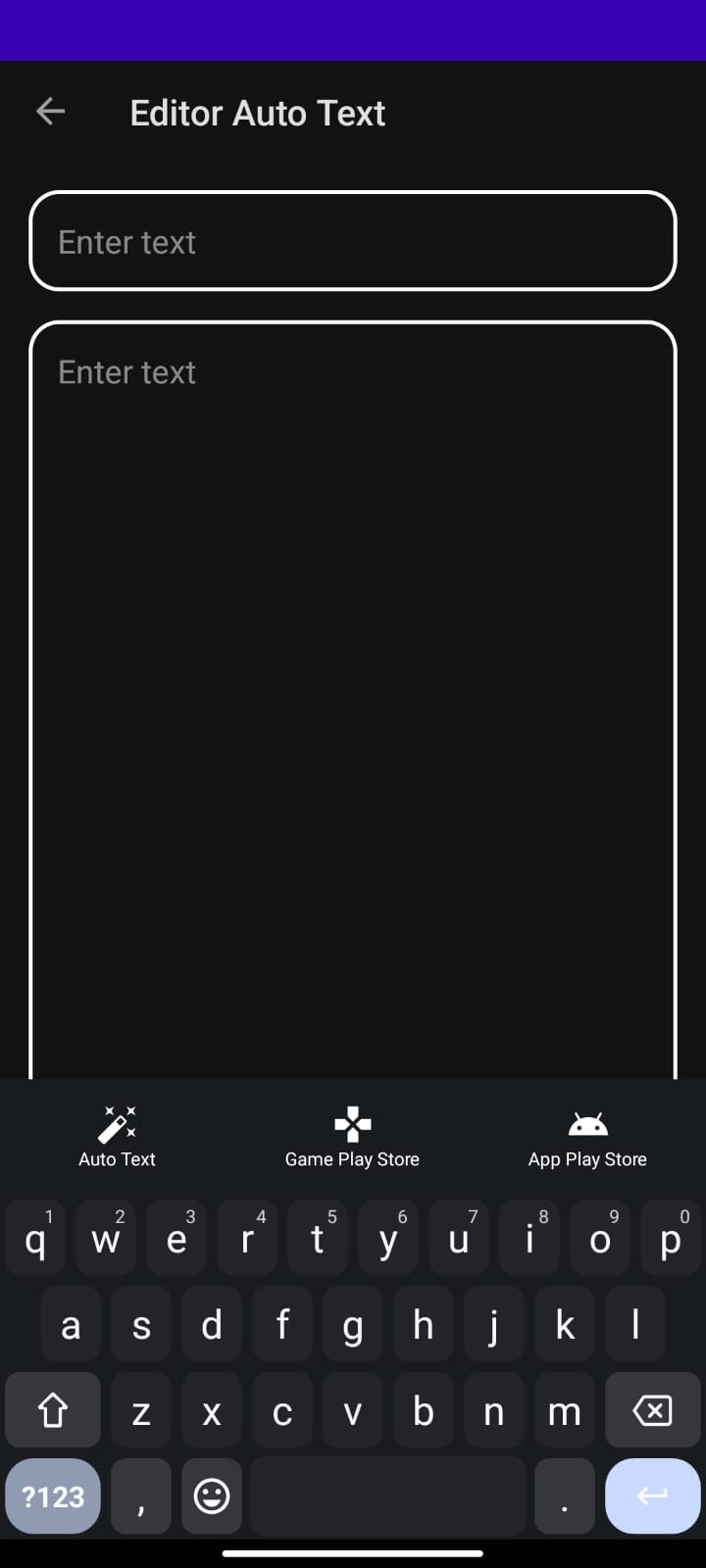Switch keyboard to ?123 symbols layout
The height and width of the screenshot is (1568, 706).
click(53, 1496)
